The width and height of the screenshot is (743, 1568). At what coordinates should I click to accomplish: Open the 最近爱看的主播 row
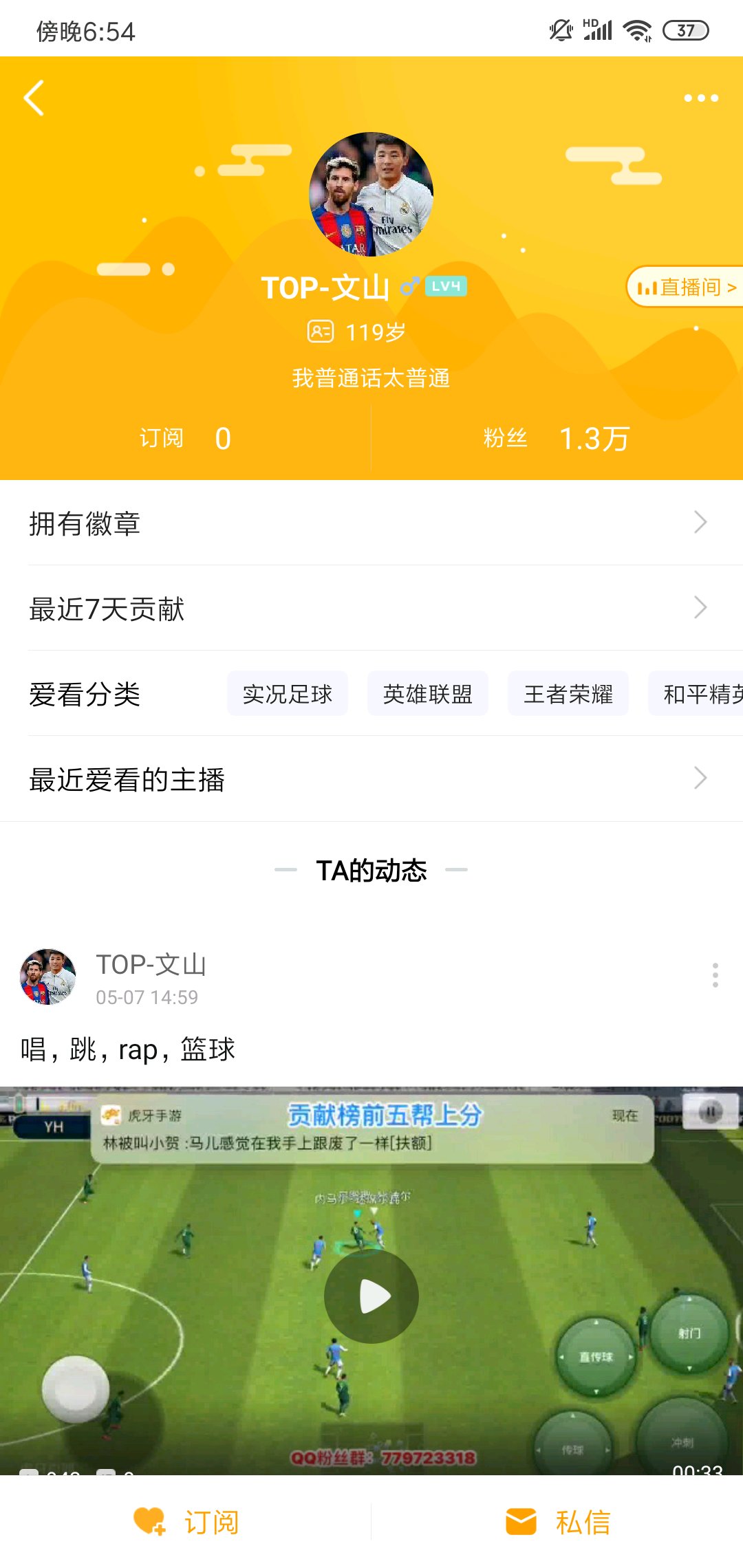[x=371, y=779]
